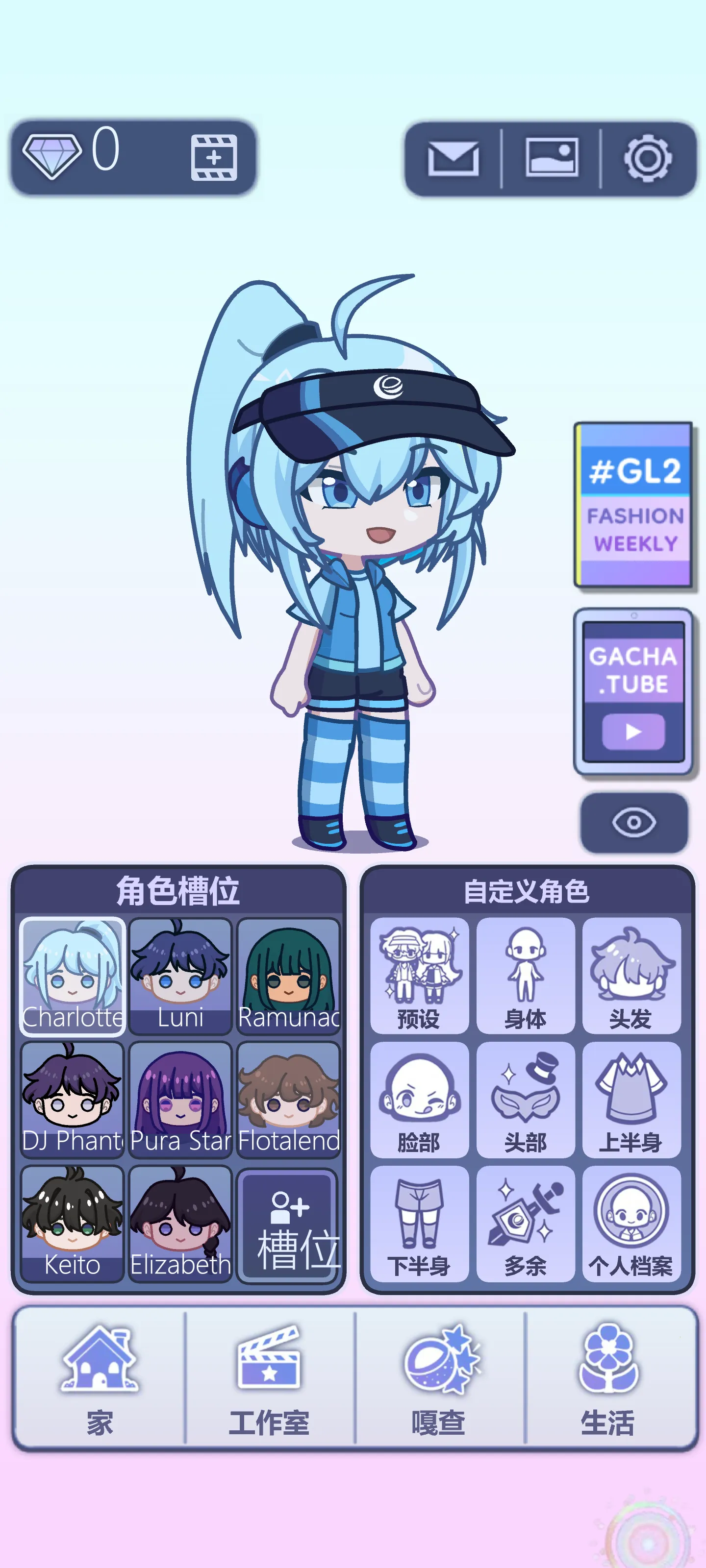The height and width of the screenshot is (1568, 706).
Task: Switch to the 生活 life tab
Action: [608, 1378]
